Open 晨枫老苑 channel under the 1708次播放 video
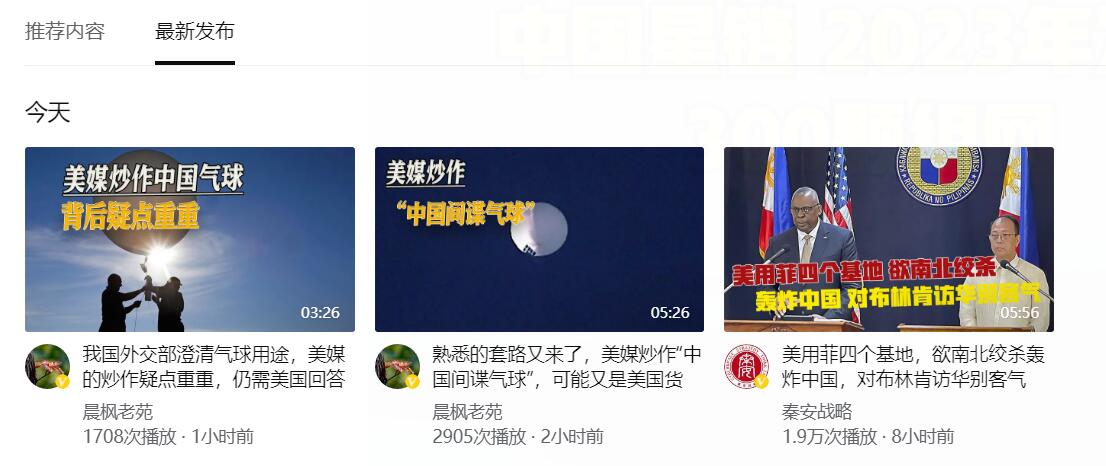This screenshot has height=466, width=1106. 118,411
